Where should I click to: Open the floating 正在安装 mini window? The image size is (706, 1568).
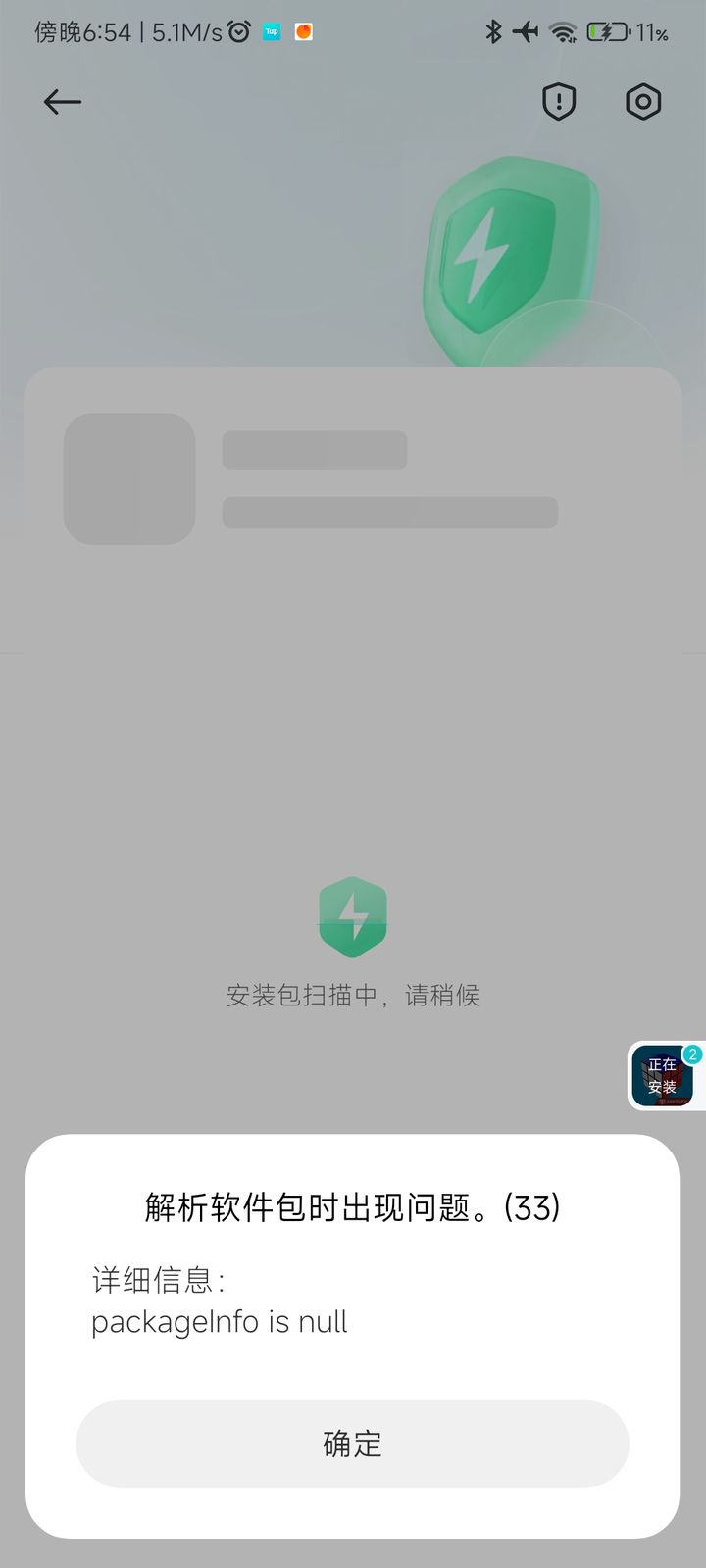click(665, 1076)
